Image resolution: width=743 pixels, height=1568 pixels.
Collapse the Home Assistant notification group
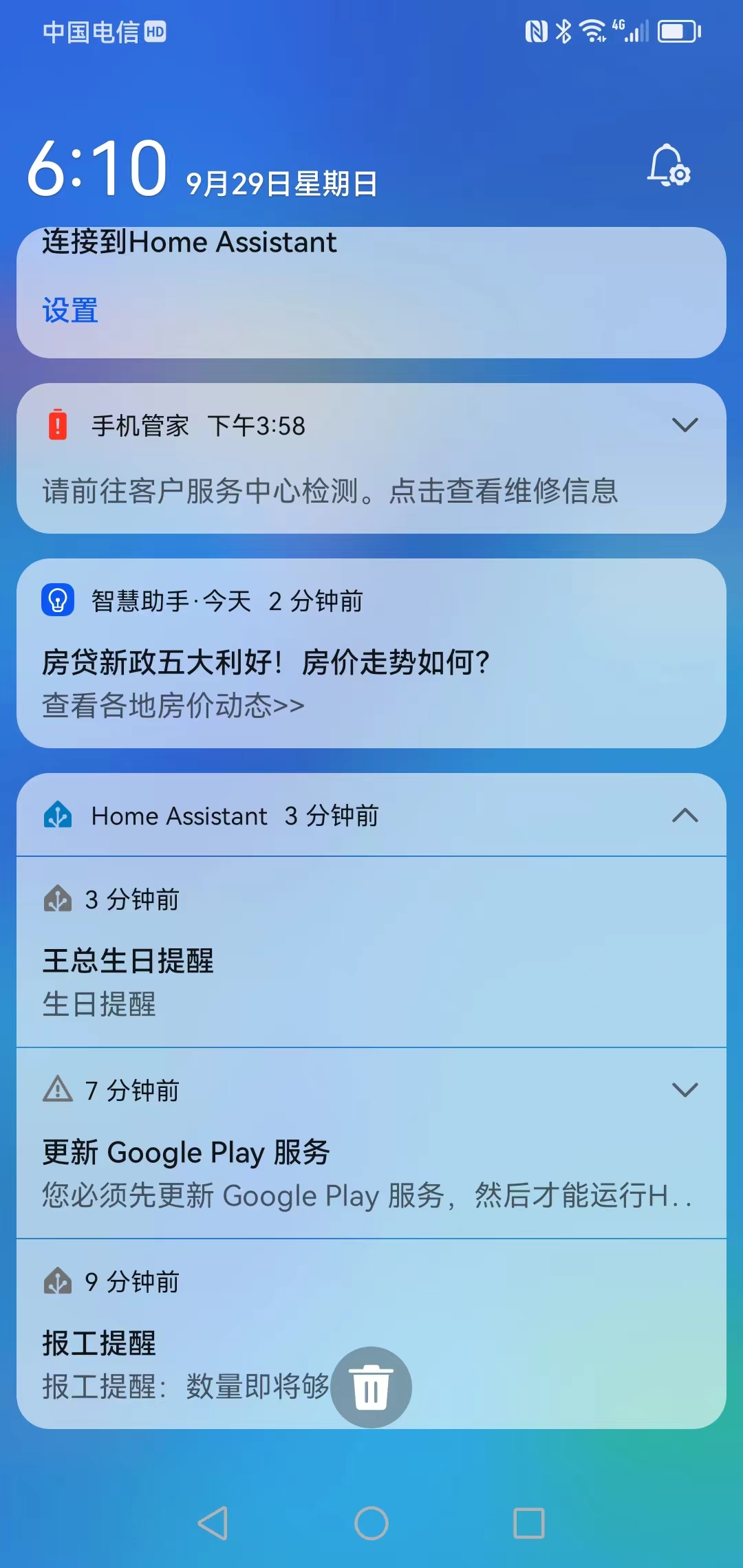pyautogui.click(x=685, y=816)
